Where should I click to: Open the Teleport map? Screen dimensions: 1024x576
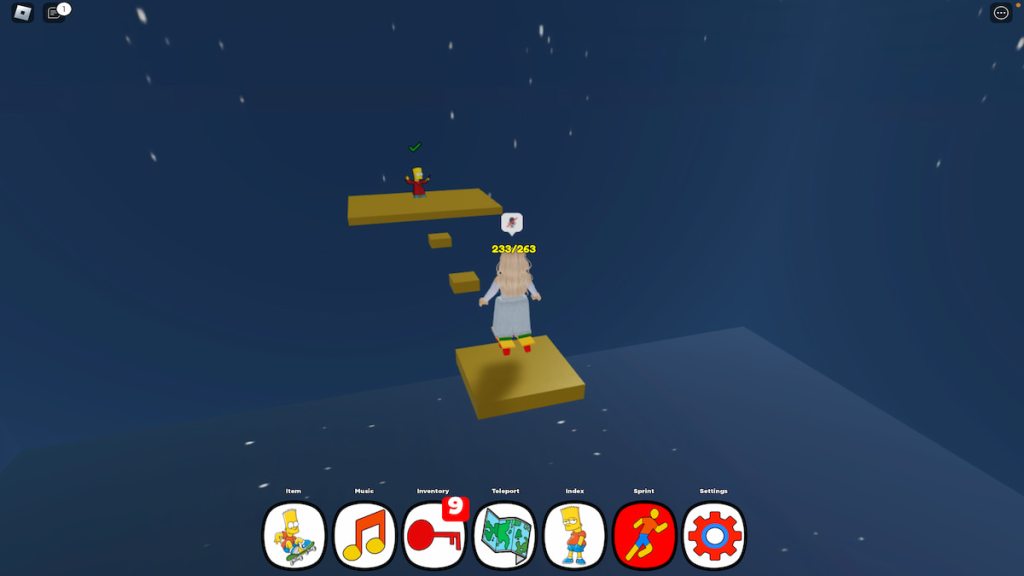[504, 535]
